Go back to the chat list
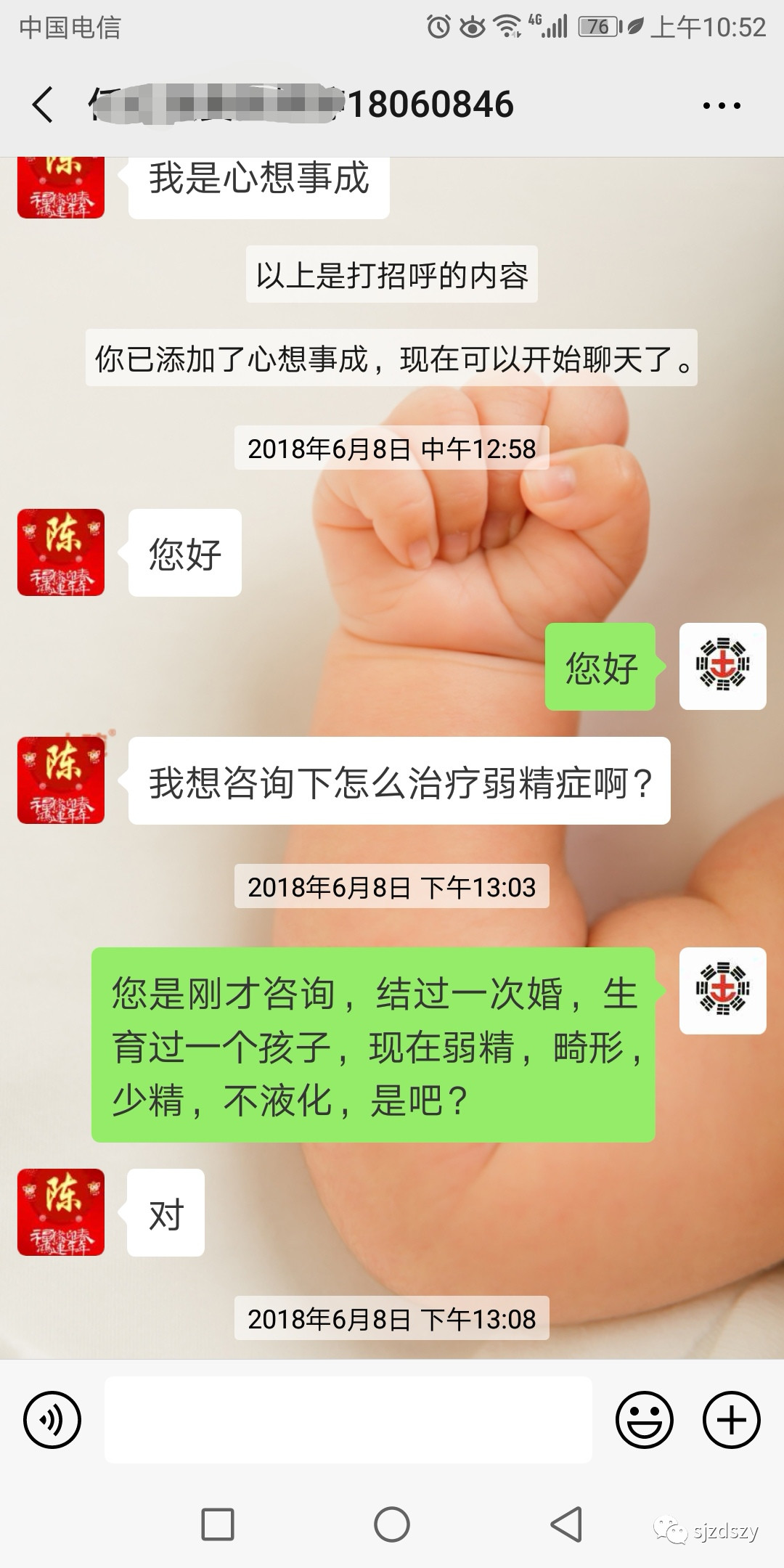 coord(44,105)
